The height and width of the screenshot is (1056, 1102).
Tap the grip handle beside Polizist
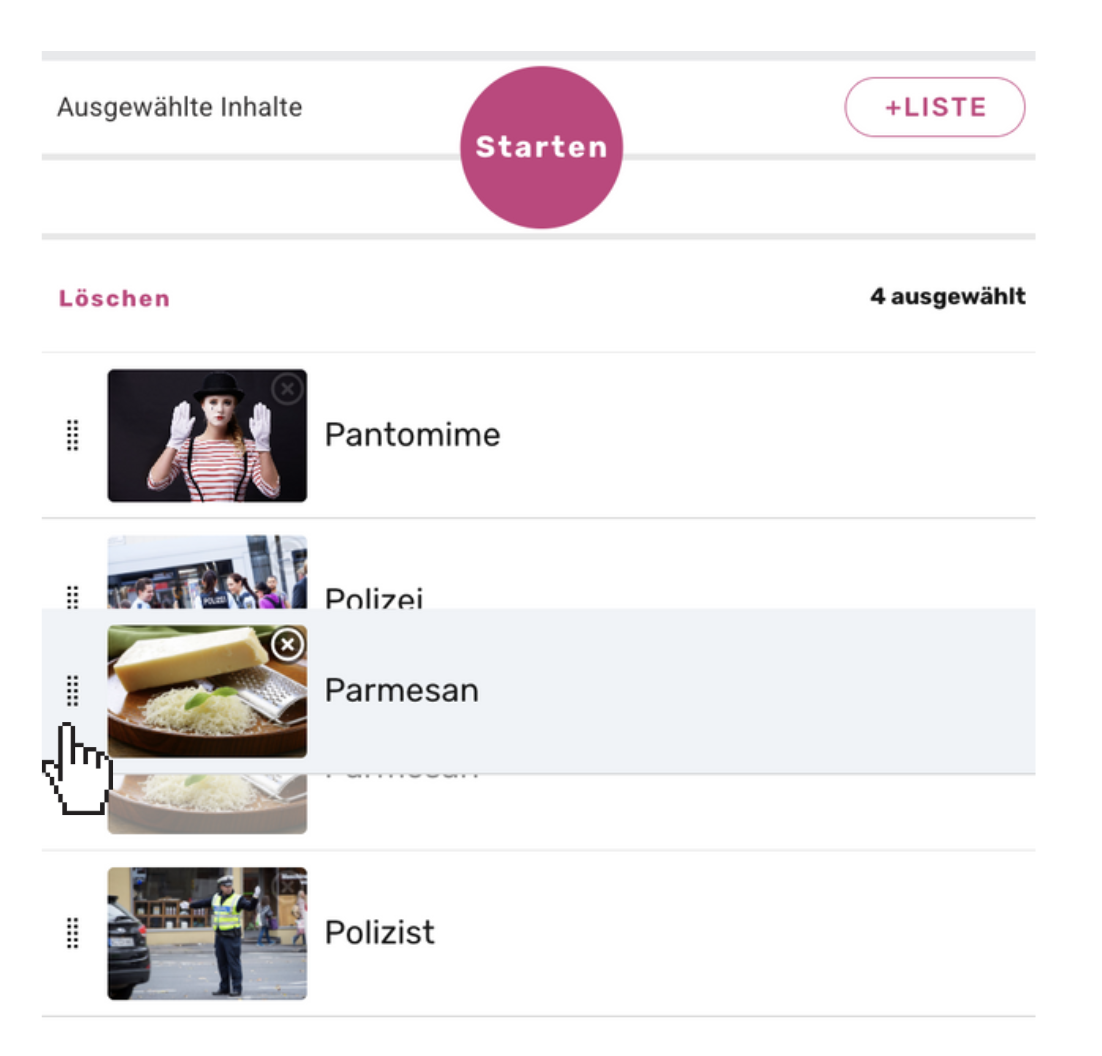[72, 932]
